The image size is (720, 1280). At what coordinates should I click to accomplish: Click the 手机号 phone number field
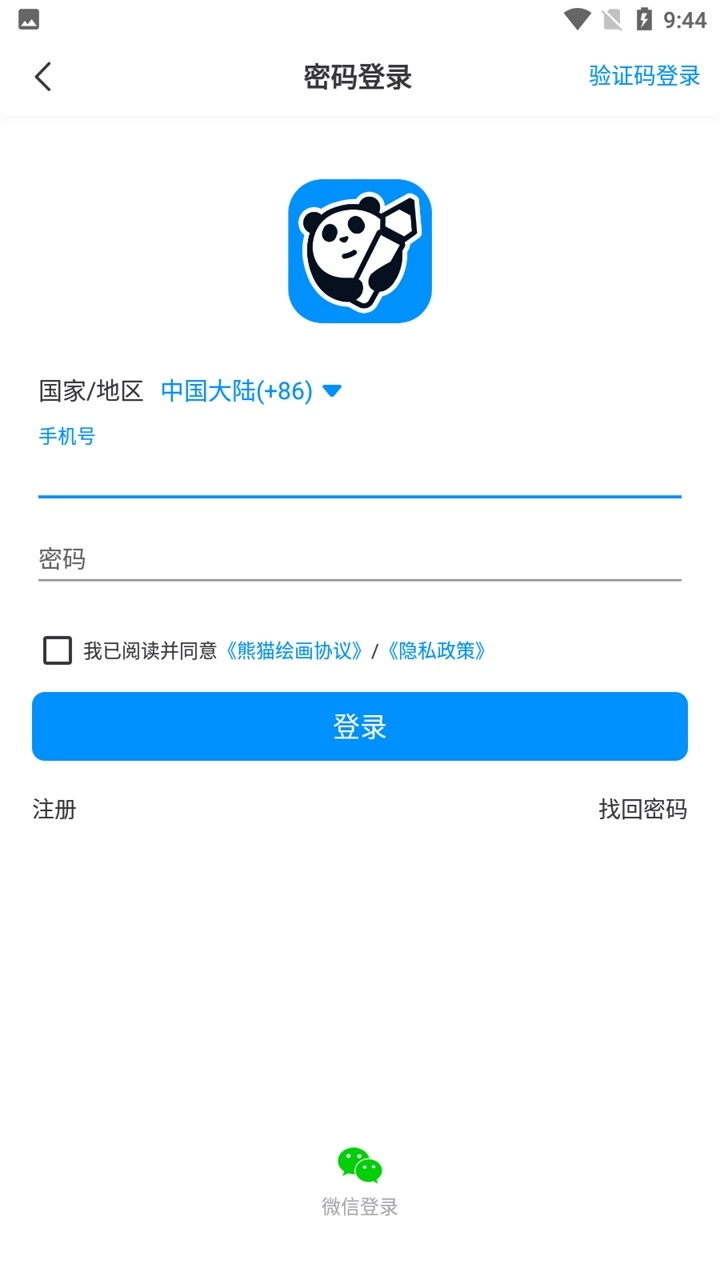click(360, 470)
